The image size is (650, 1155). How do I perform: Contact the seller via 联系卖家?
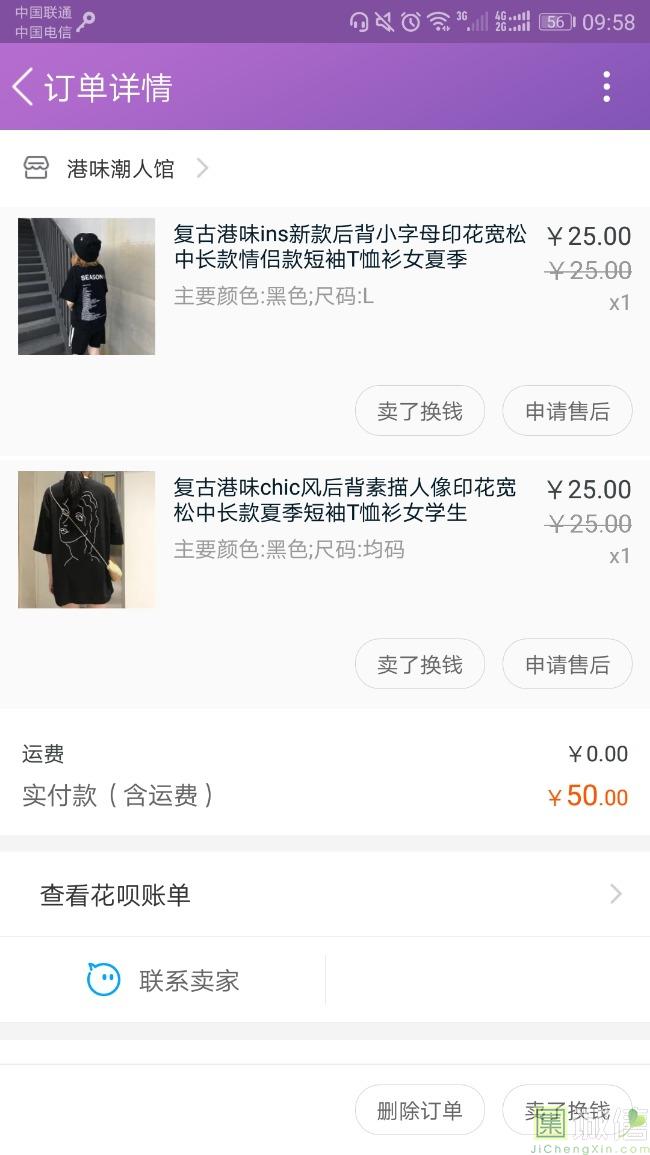[165, 980]
